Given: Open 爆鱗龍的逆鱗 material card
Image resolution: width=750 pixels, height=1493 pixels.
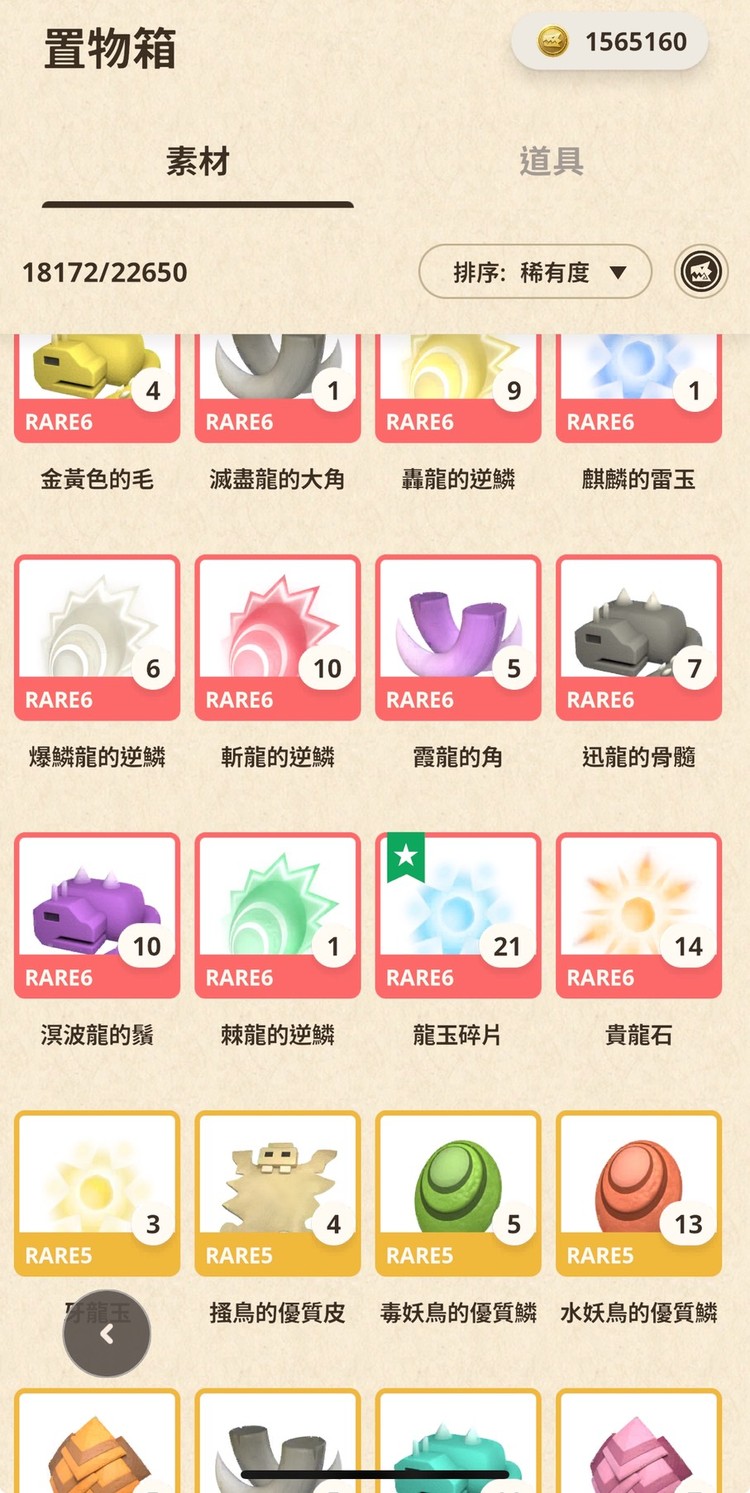Looking at the screenshot, I should click(x=97, y=638).
